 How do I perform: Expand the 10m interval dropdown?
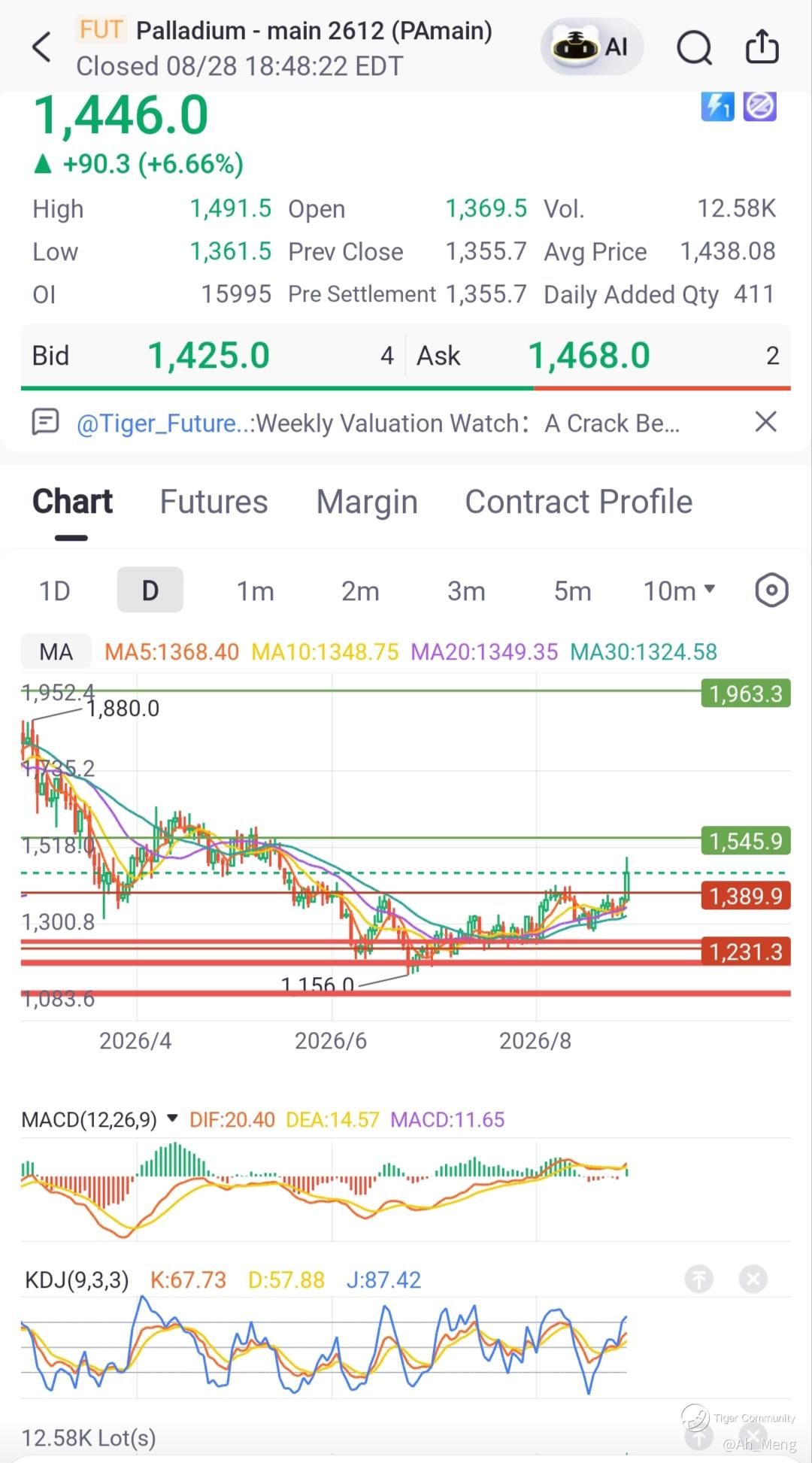coord(679,590)
